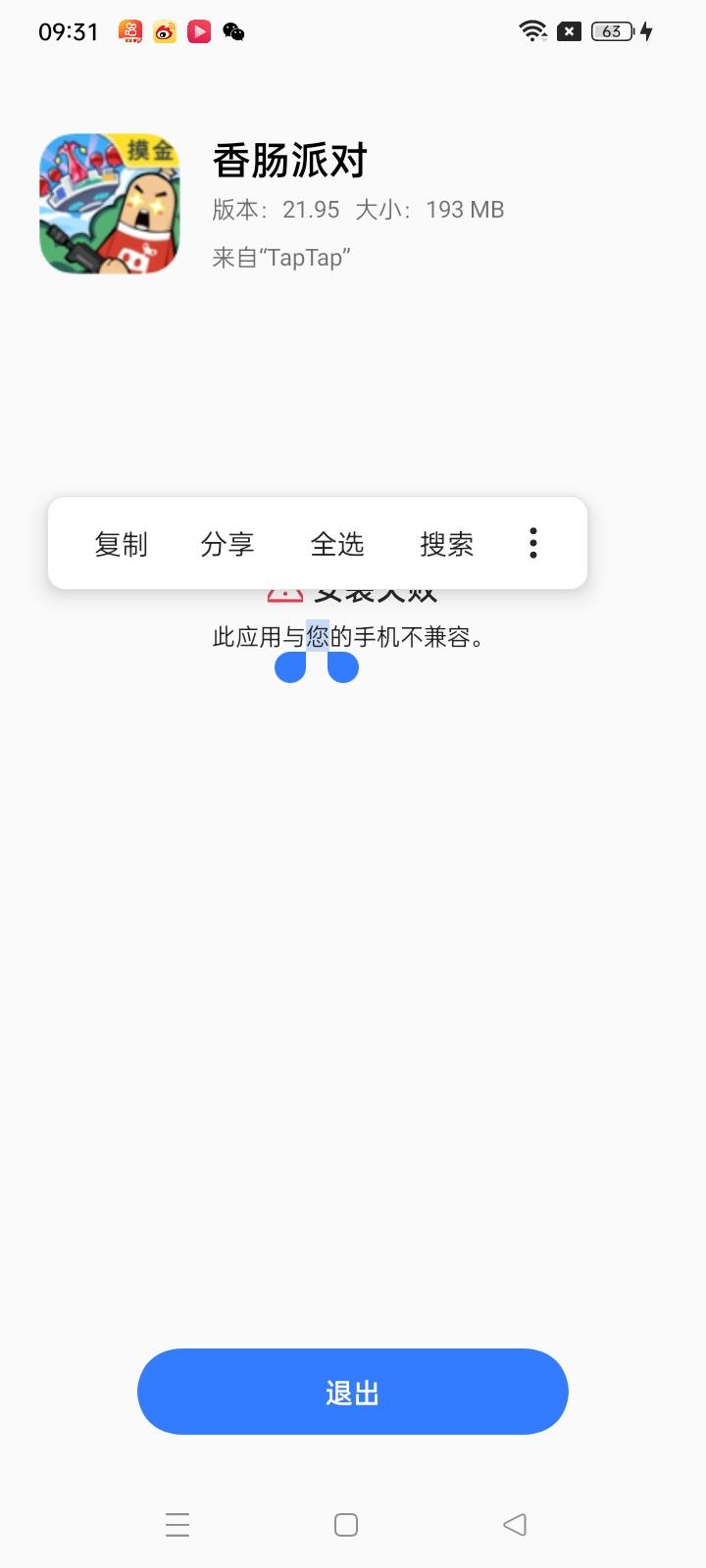Tap the red video app icon in status bar

(198, 31)
